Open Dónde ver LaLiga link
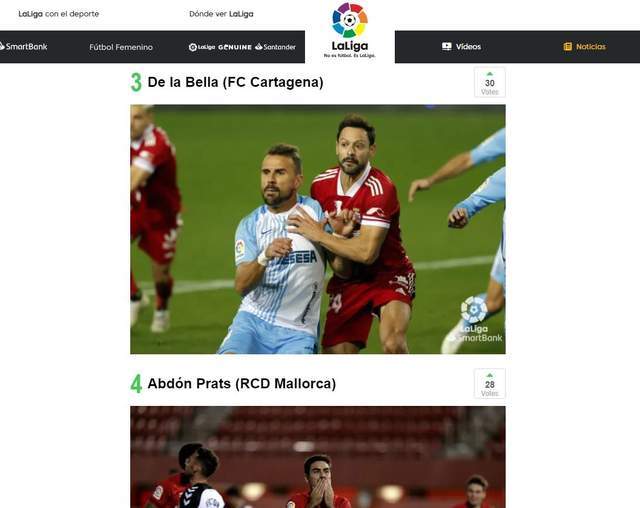The height and width of the screenshot is (508, 640). (x=220, y=14)
